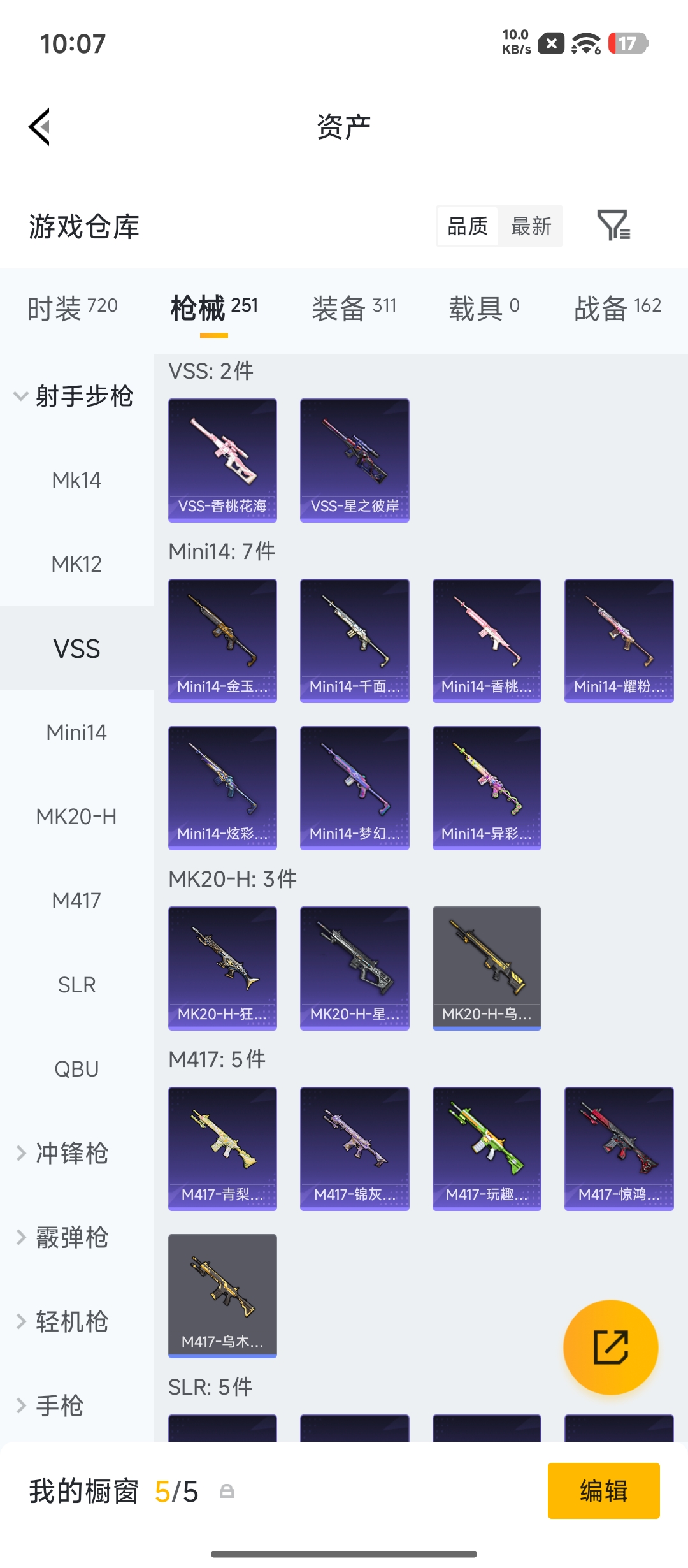The height and width of the screenshot is (1568, 688).
Task: View the VSS-星之彼岸 skin
Action: click(355, 460)
